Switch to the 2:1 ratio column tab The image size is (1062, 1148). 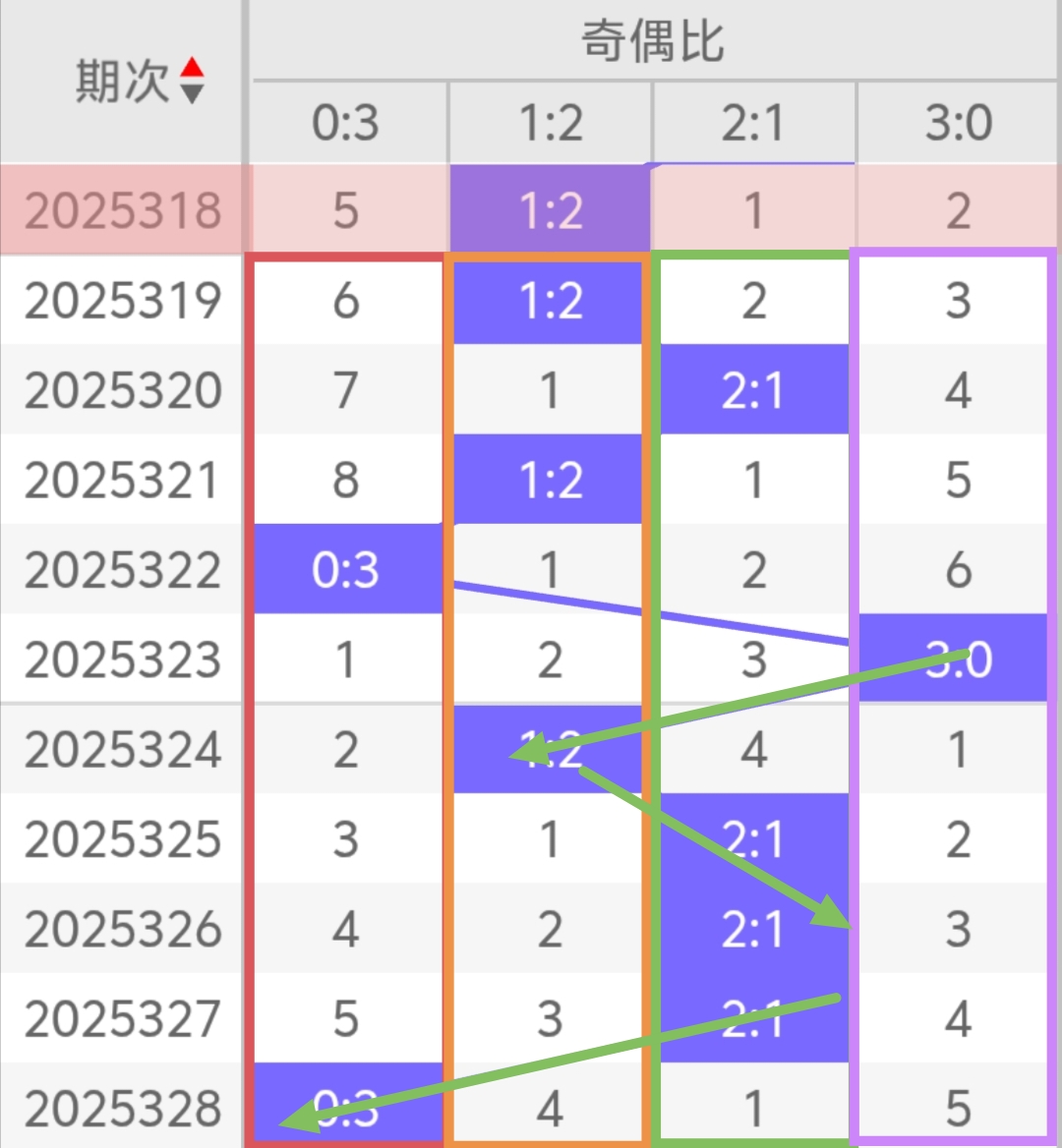[x=752, y=122]
